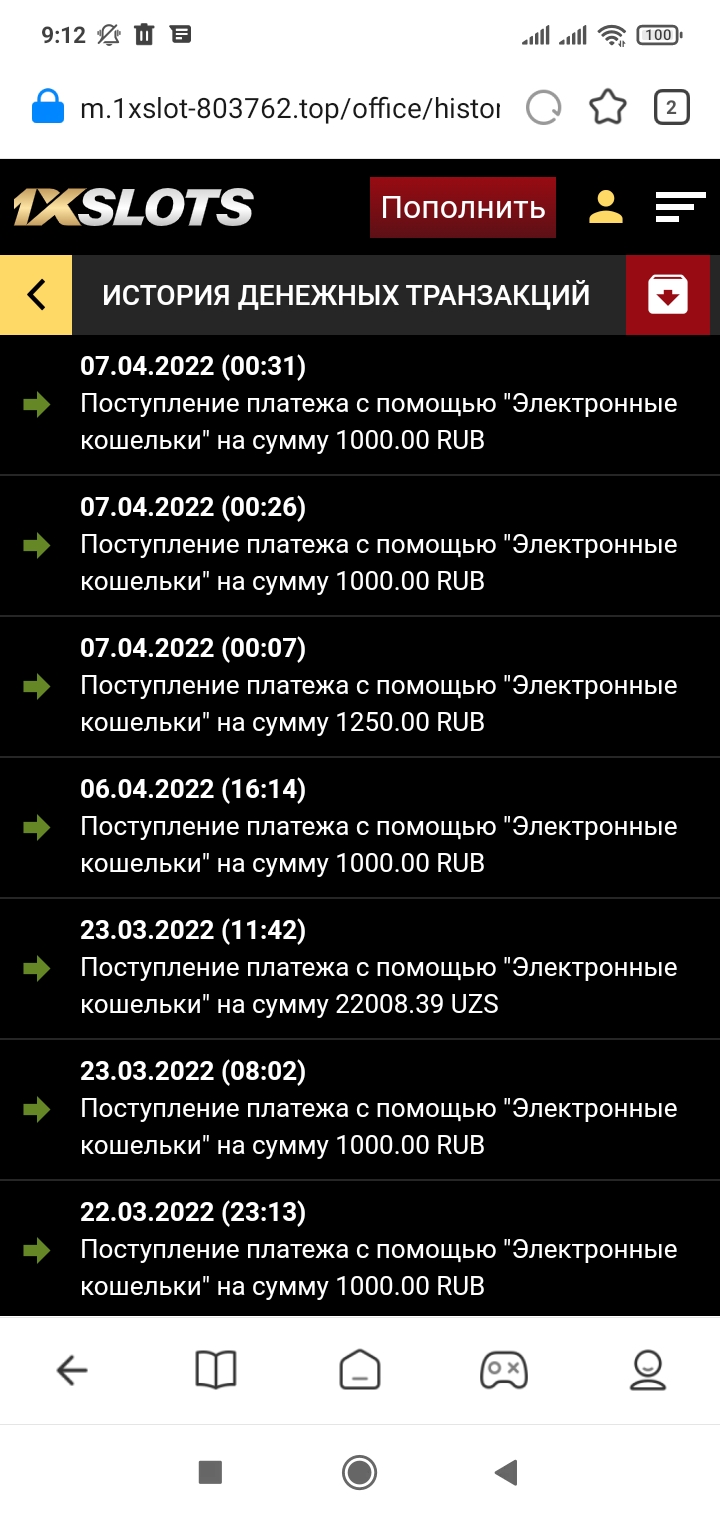The image size is (720, 1520).
Task: Tap the red download archive icon
Action: click(667, 295)
